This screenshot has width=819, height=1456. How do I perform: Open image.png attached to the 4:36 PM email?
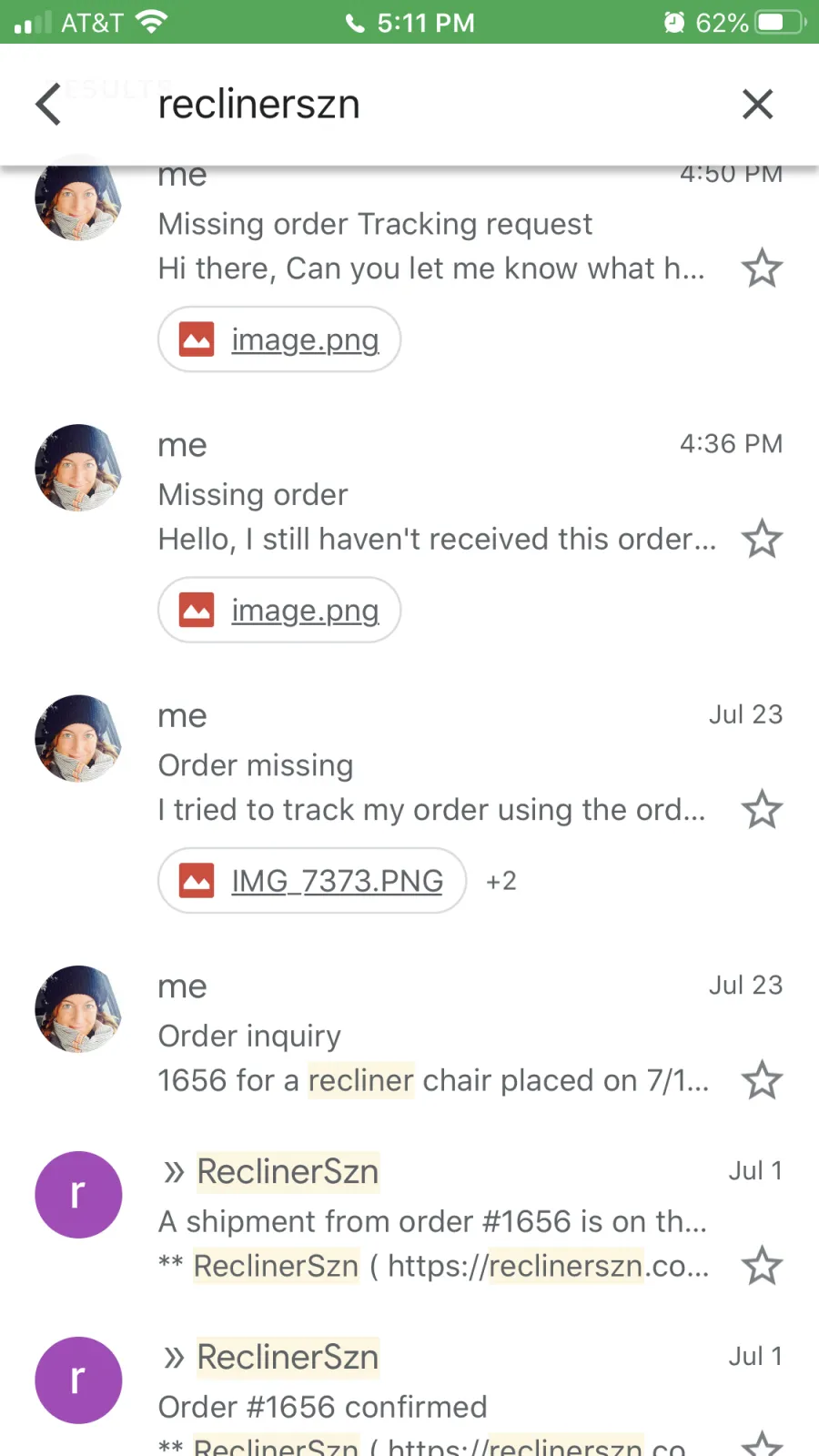click(x=279, y=610)
